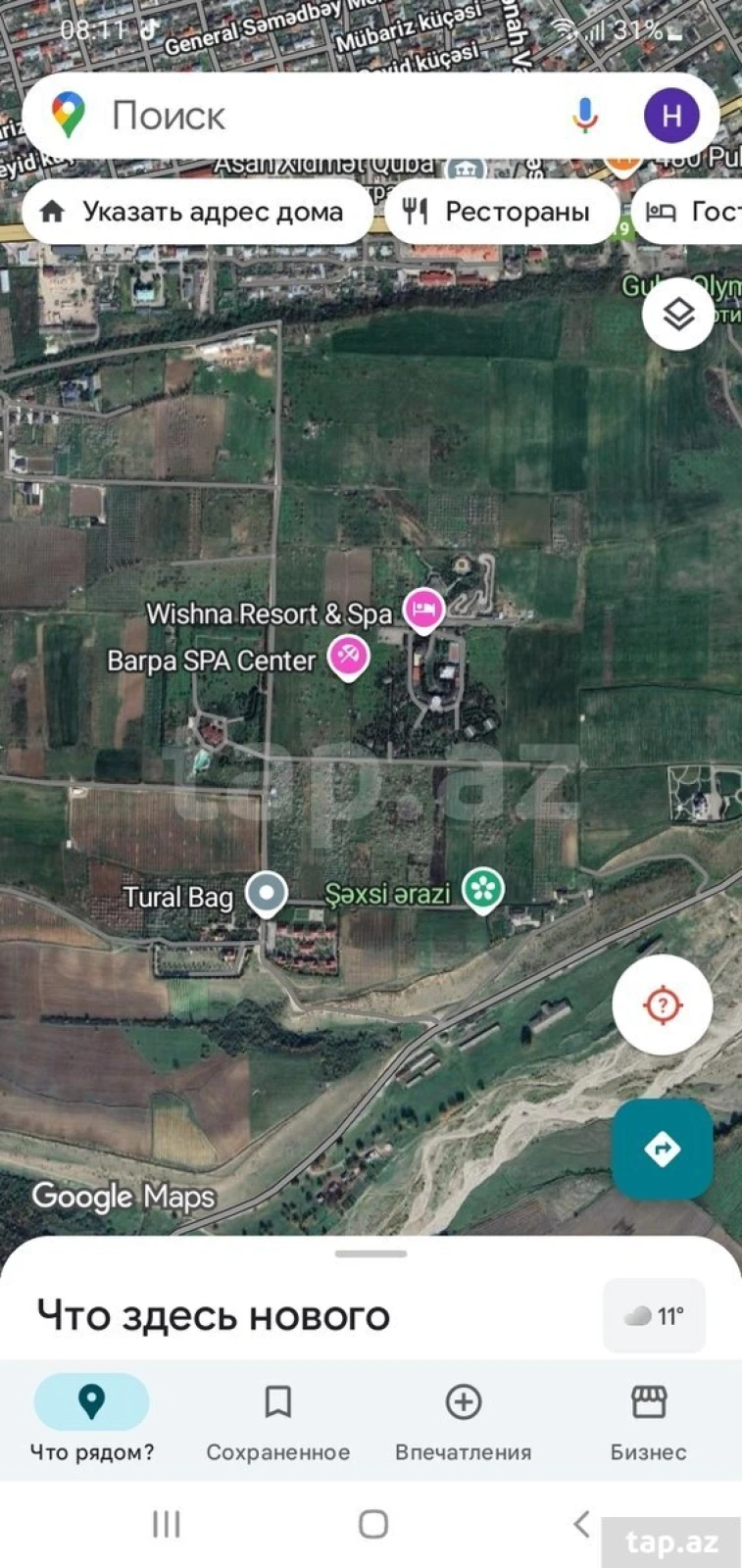Open the Tural Bag map pin
This screenshot has width=742, height=1568.
click(x=266, y=893)
